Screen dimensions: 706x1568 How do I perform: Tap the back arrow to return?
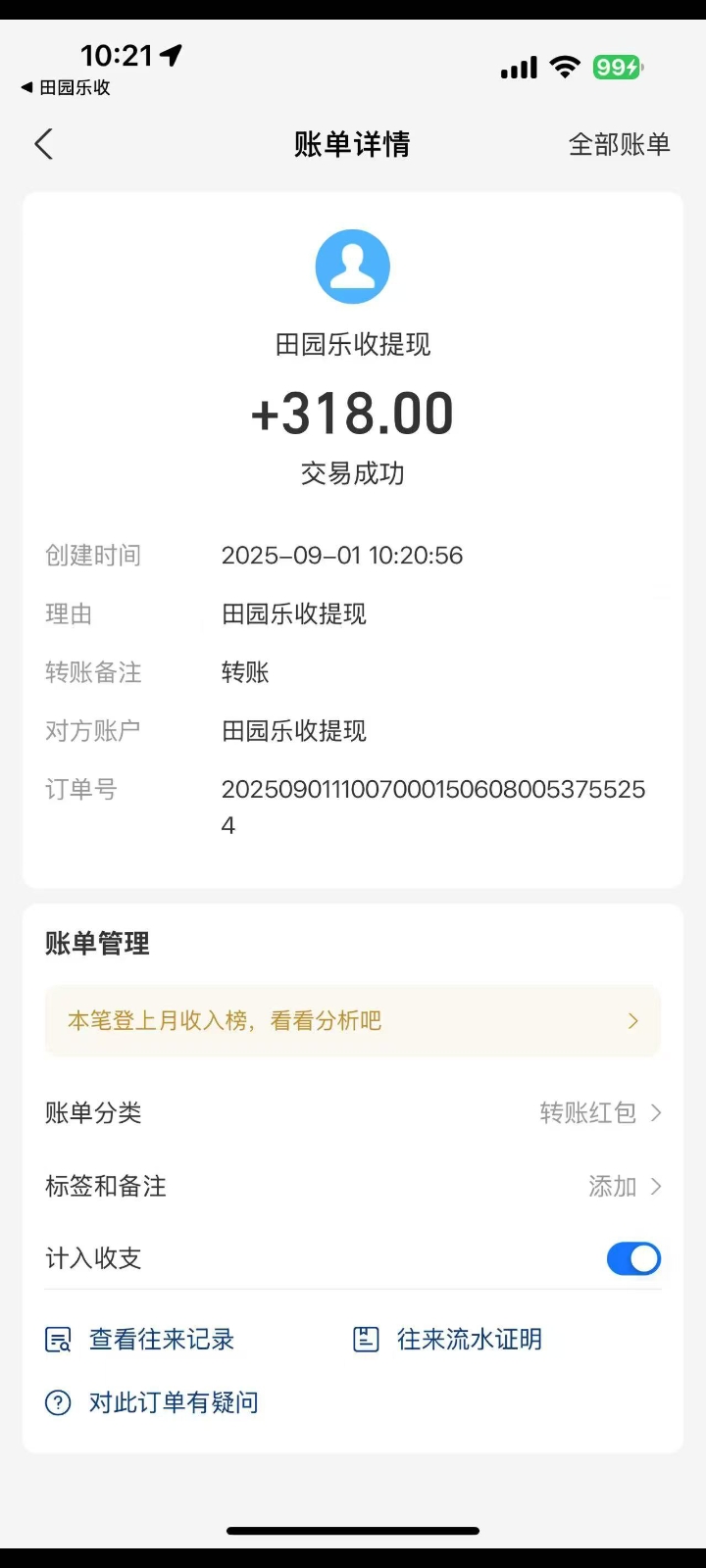[x=43, y=143]
